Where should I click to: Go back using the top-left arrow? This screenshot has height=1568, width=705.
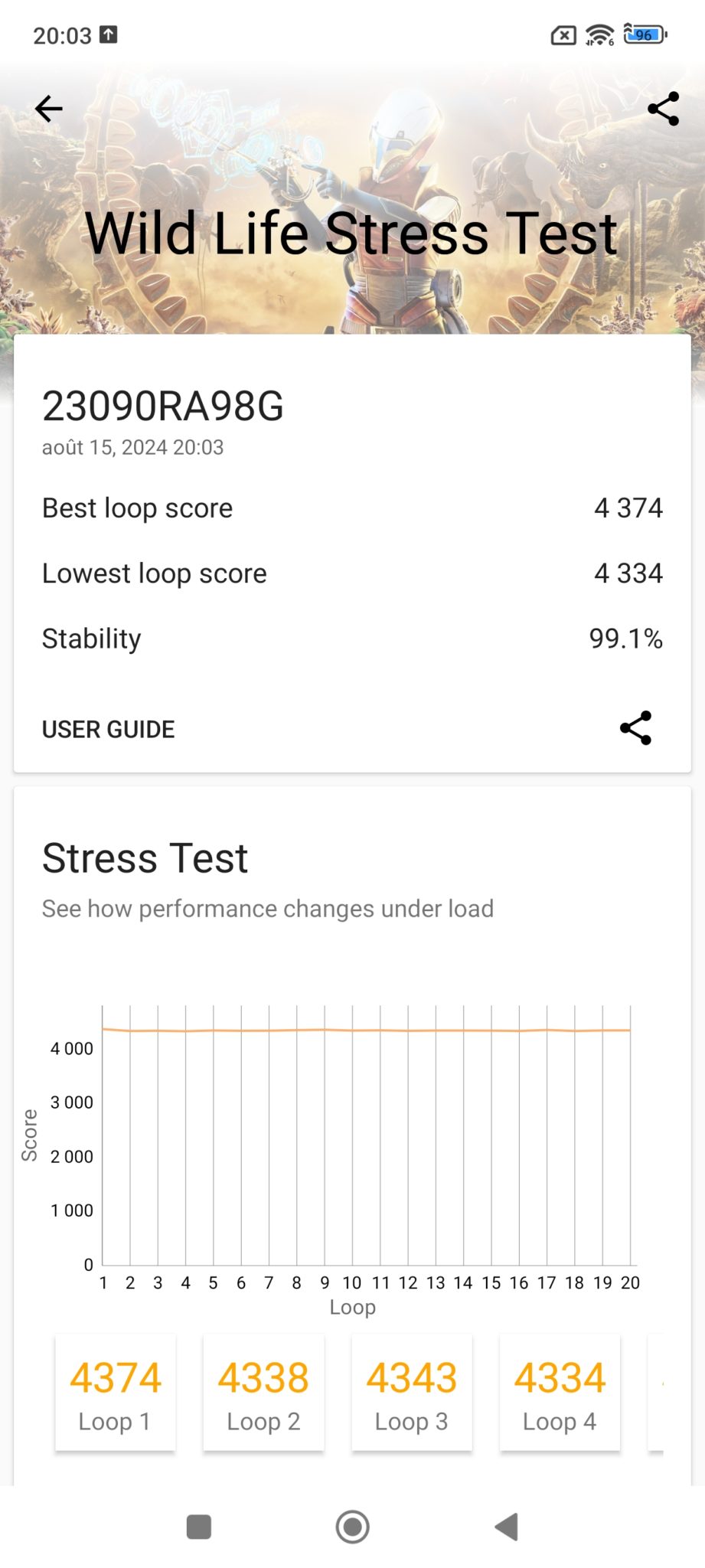[x=48, y=109]
